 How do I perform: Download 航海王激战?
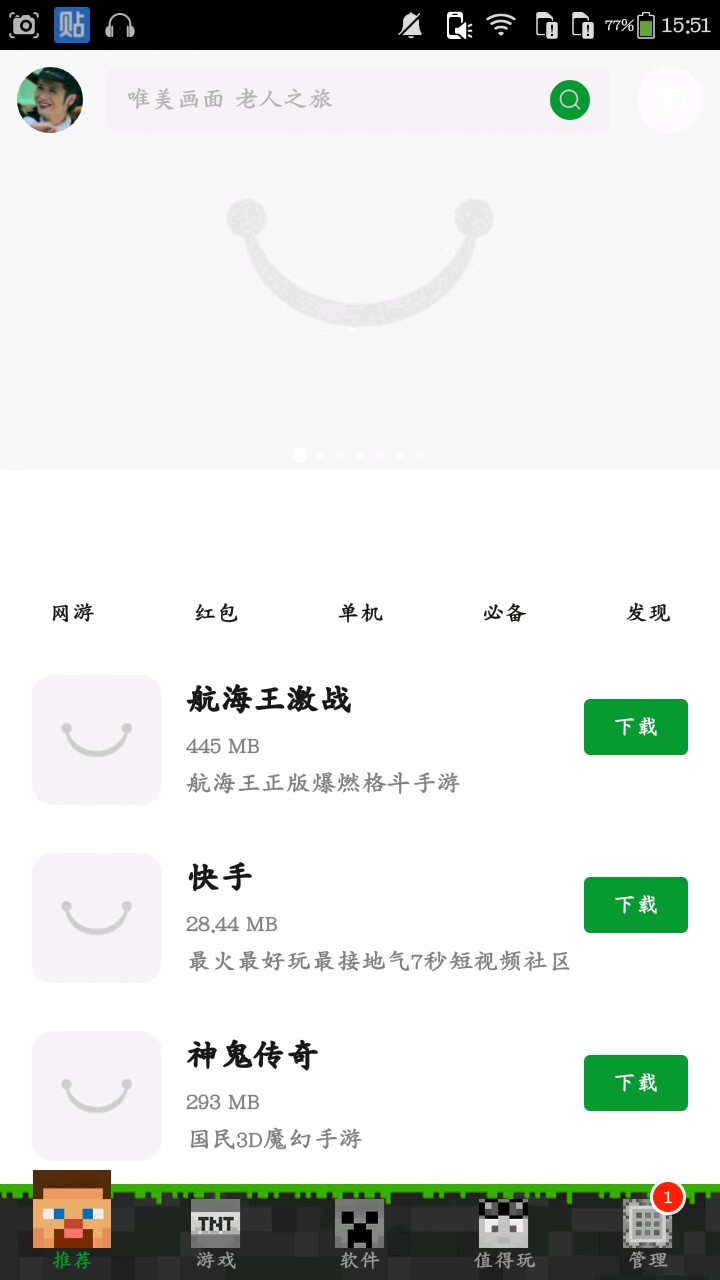(636, 727)
